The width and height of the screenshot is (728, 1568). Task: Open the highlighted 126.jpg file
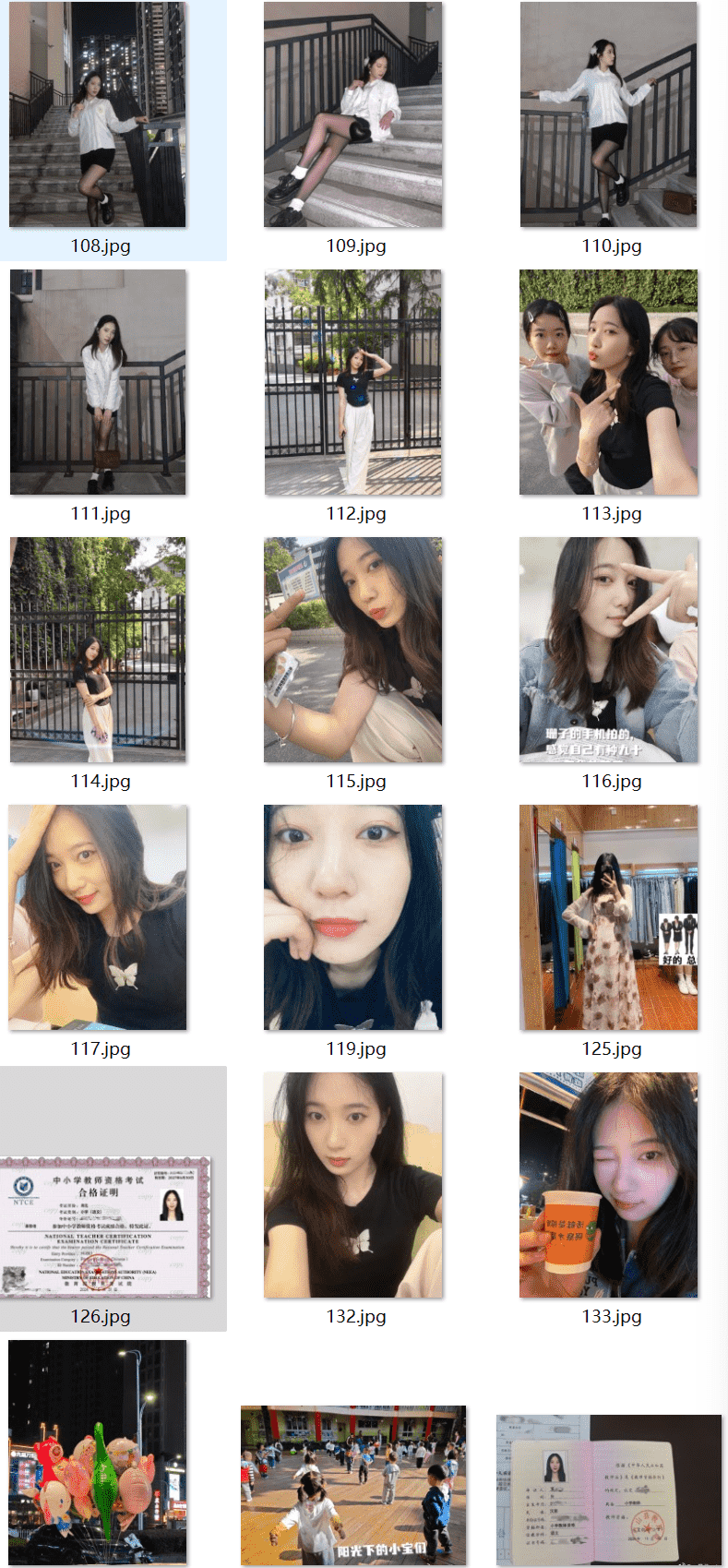tap(106, 1227)
